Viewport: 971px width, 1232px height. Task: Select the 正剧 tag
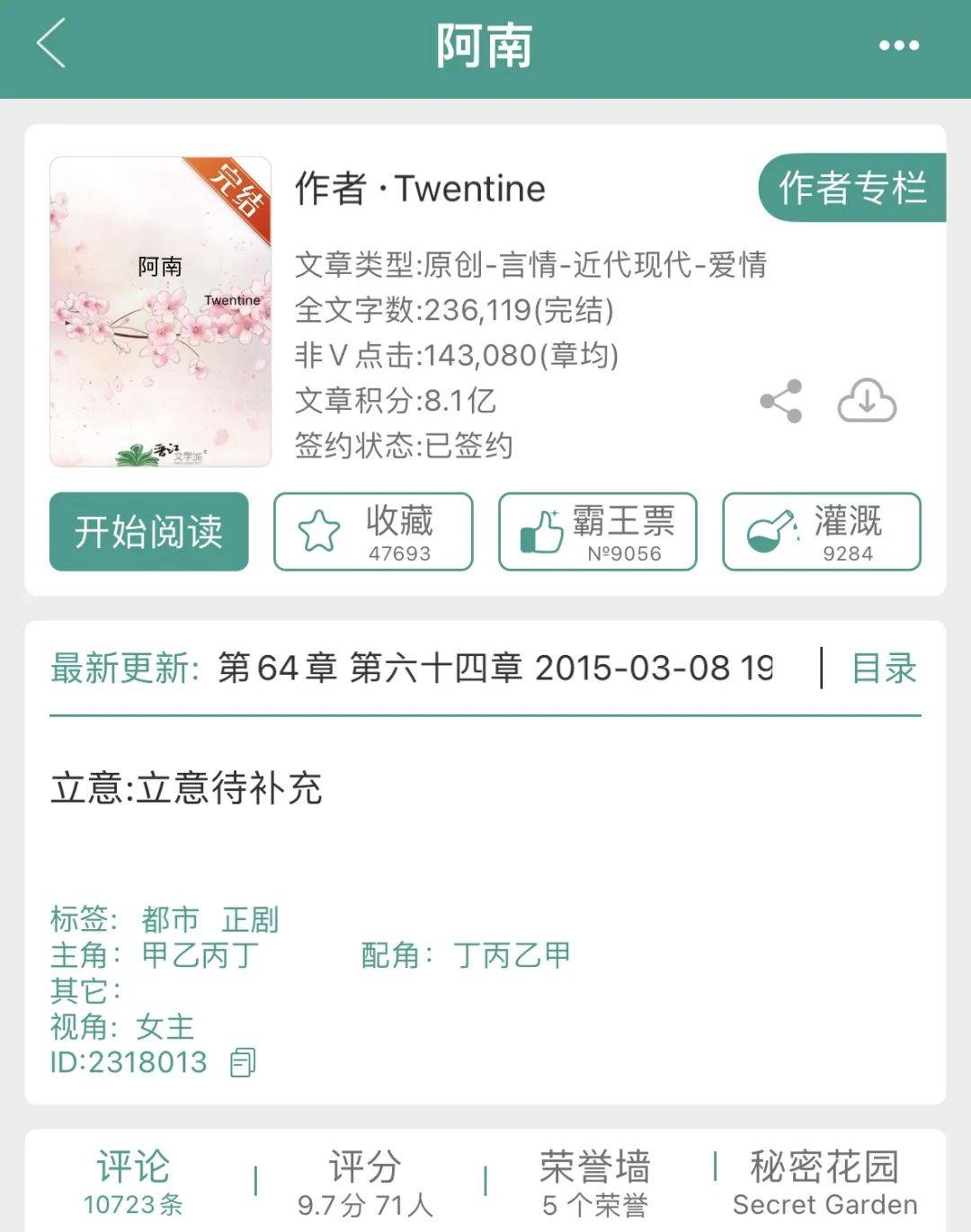[x=250, y=919]
